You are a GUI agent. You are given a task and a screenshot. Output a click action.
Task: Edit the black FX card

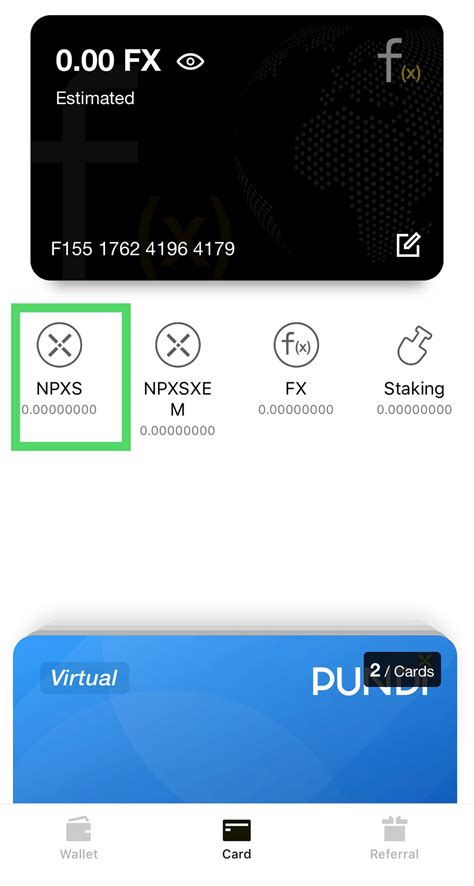click(408, 245)
